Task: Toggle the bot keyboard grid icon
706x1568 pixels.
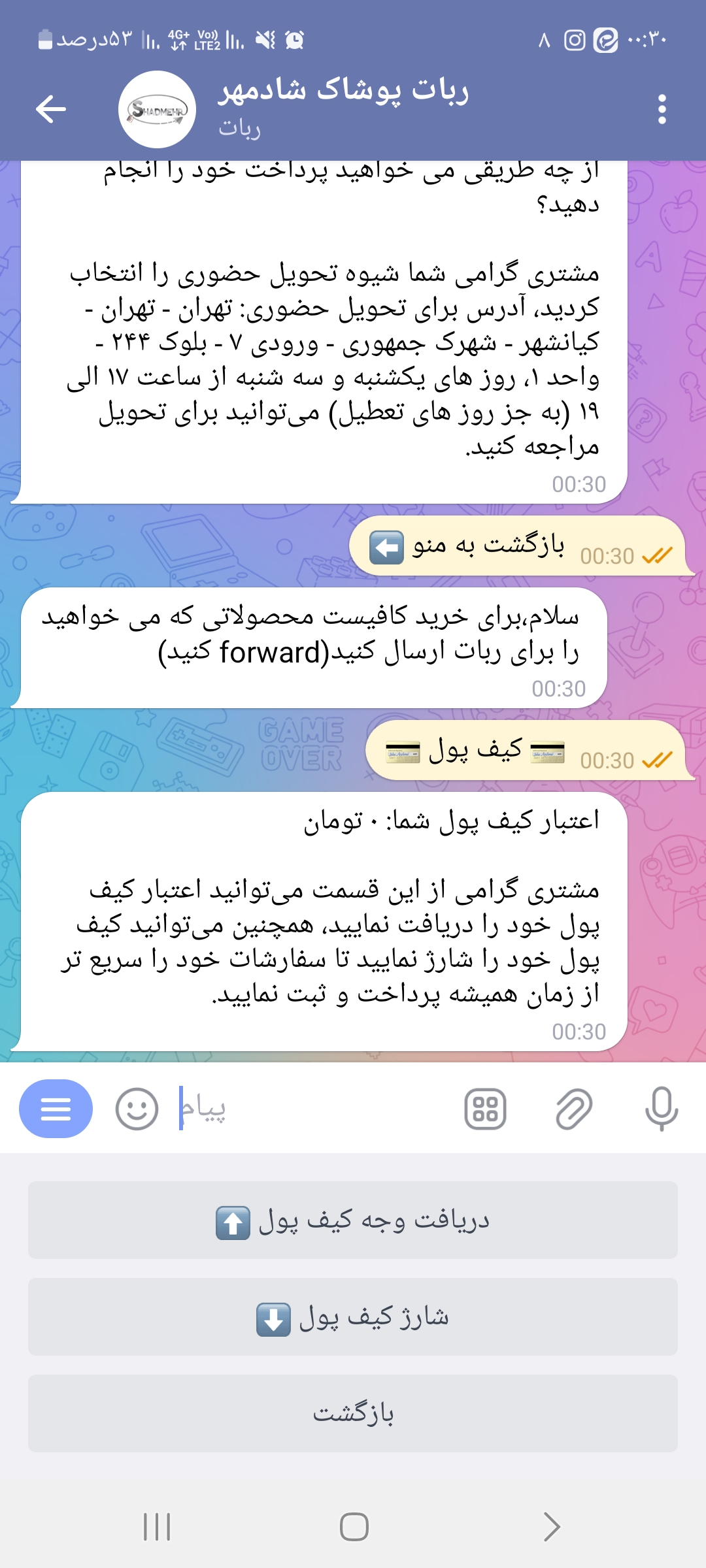Action: [485, 1109]
